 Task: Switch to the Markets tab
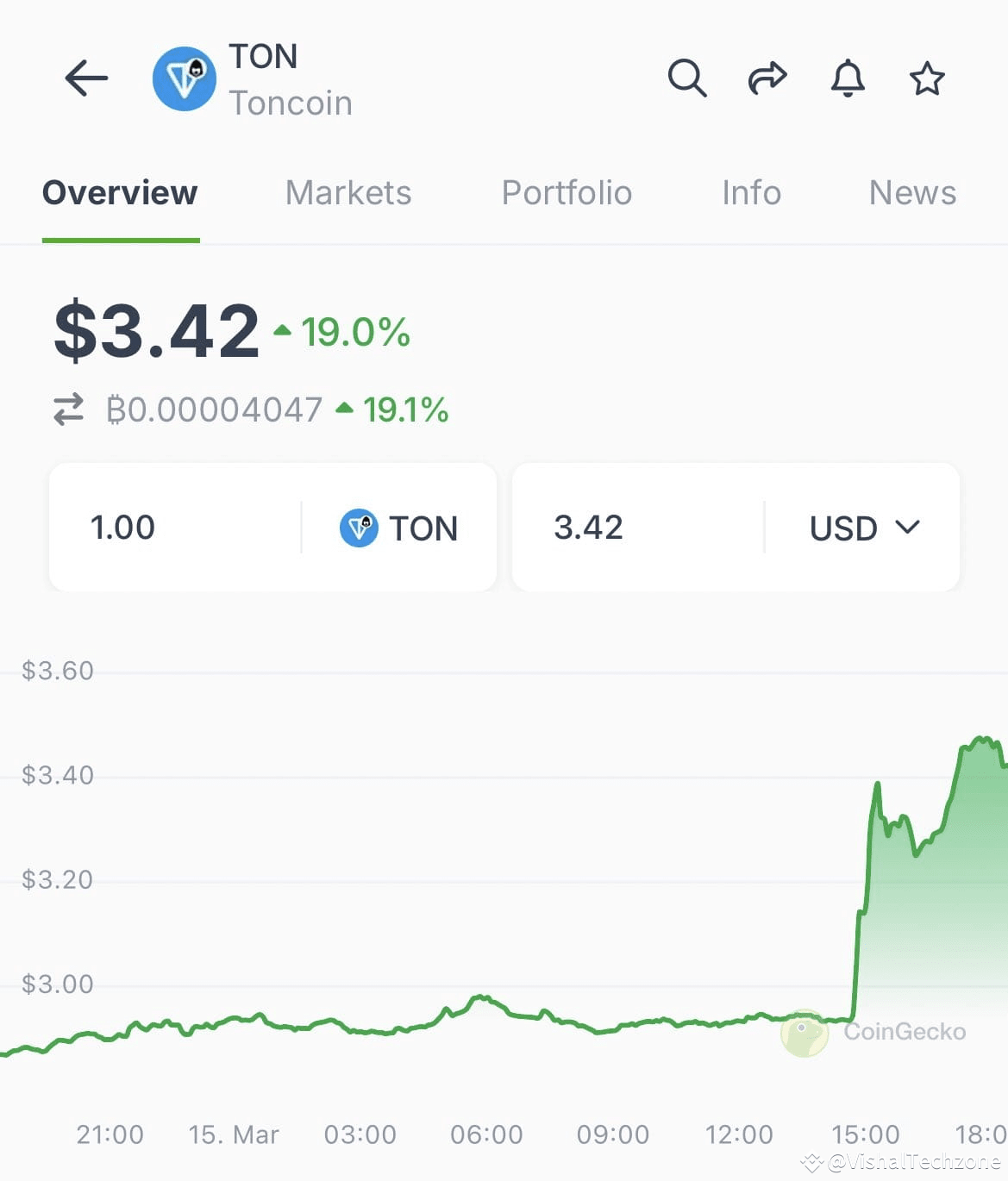347,193
